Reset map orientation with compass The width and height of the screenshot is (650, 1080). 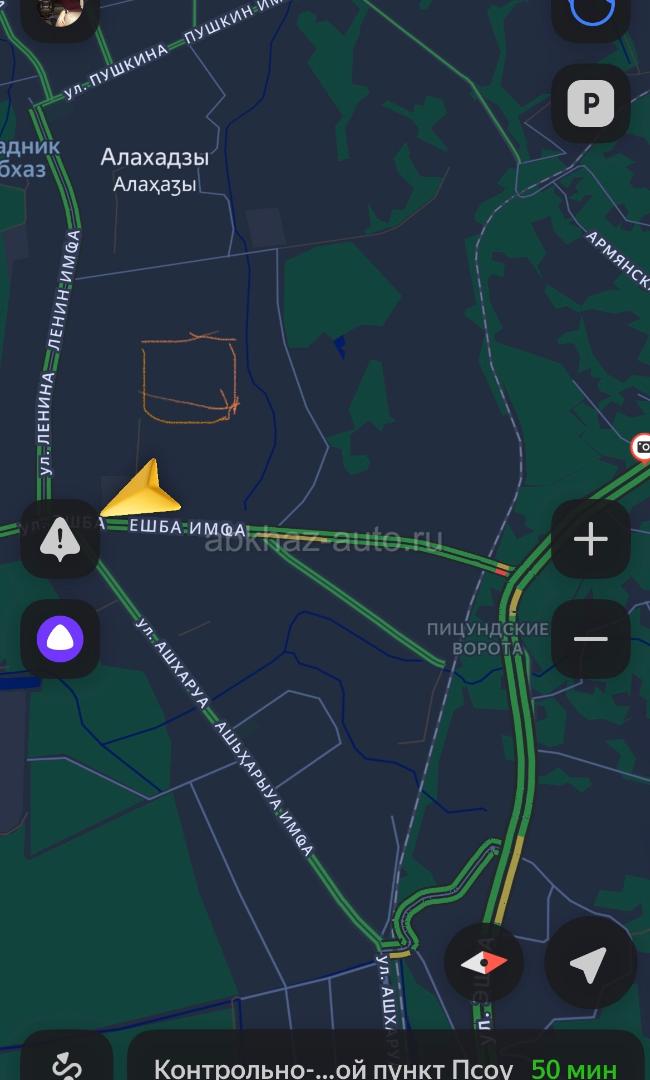click(x=484, y=962)
